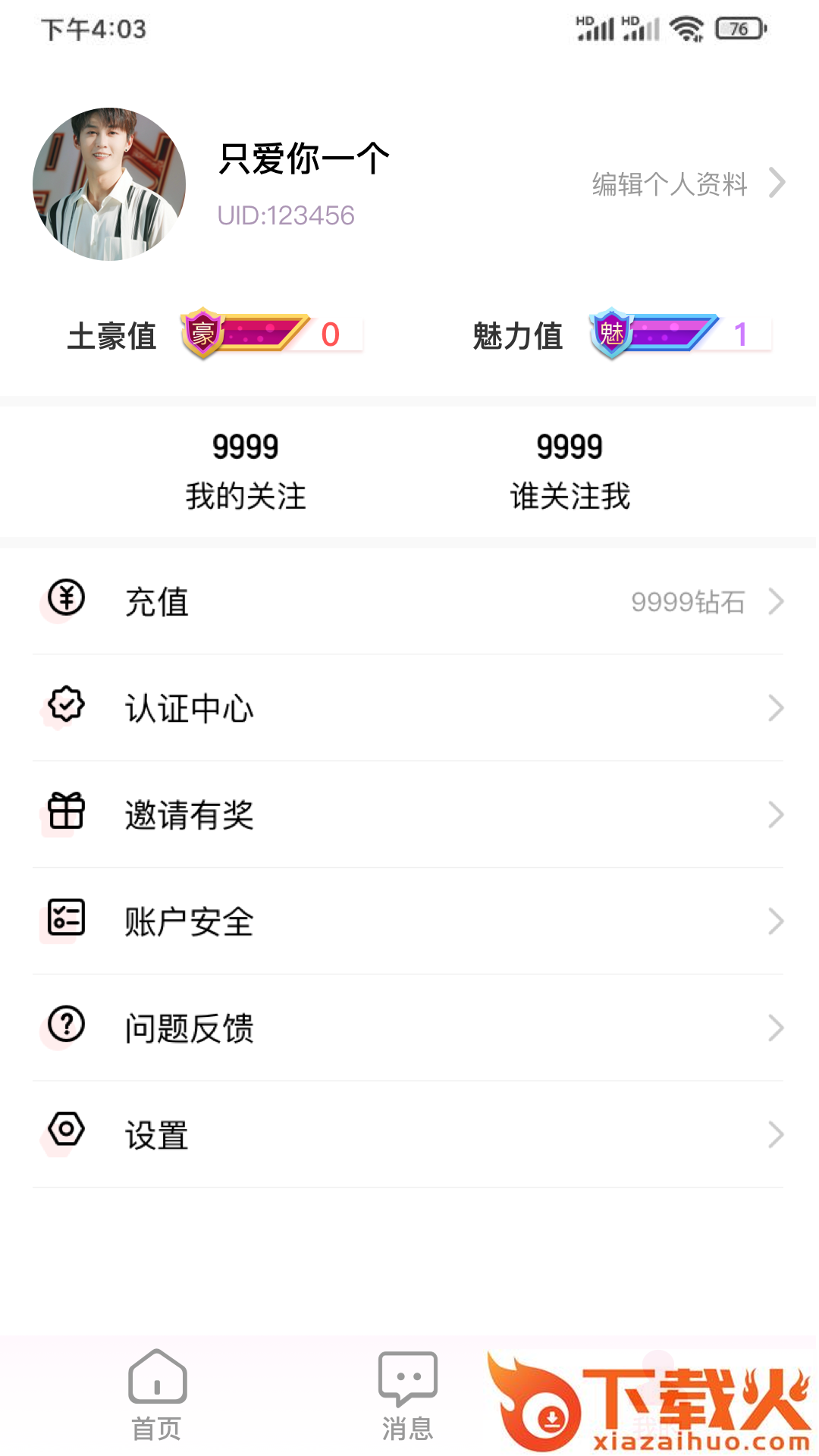View 谁关注我 followers list
The image size is (819, 1456).
click(x=570, y=471)
